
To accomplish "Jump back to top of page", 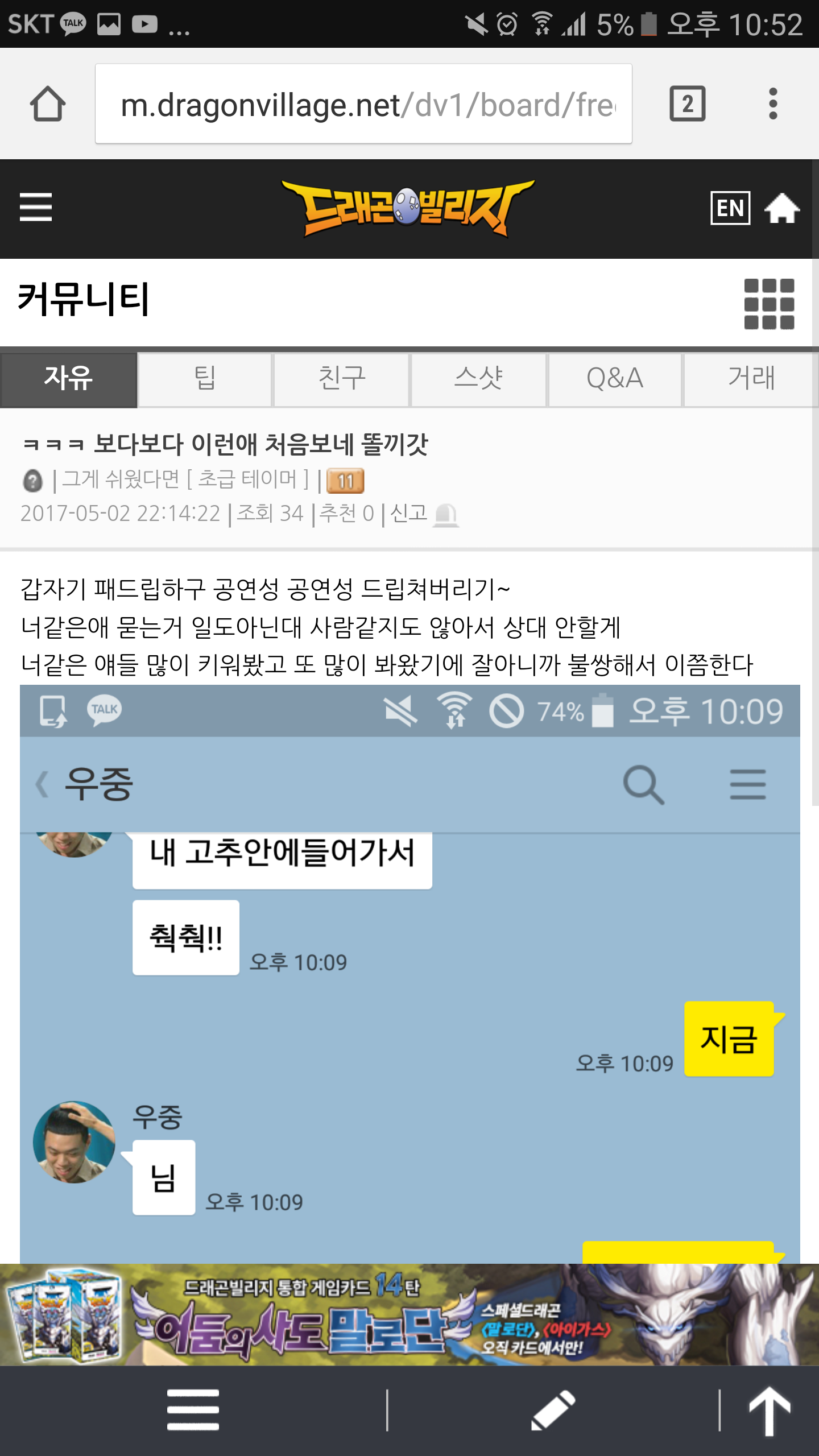I will pos(770,1410).
